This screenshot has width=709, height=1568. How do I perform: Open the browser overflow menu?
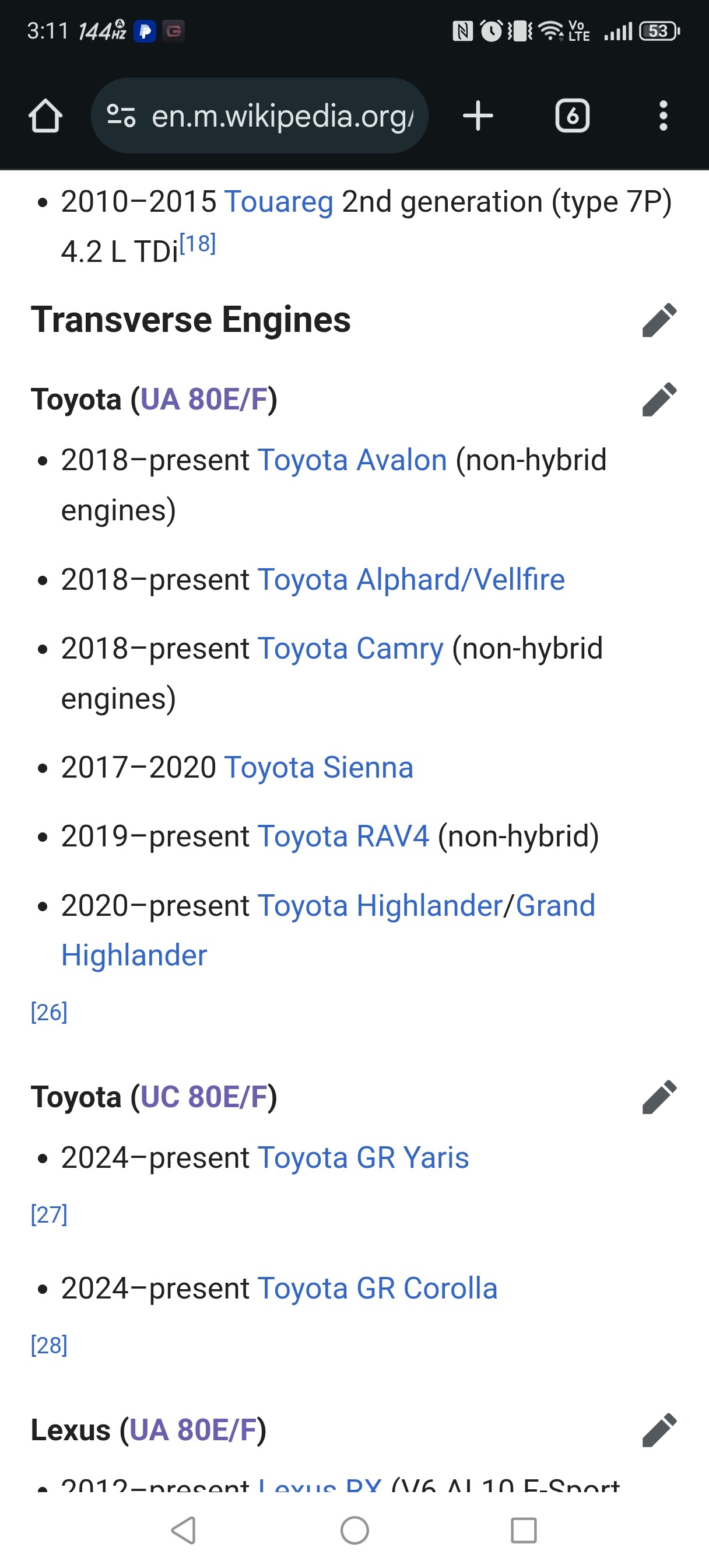click(664, 116)
